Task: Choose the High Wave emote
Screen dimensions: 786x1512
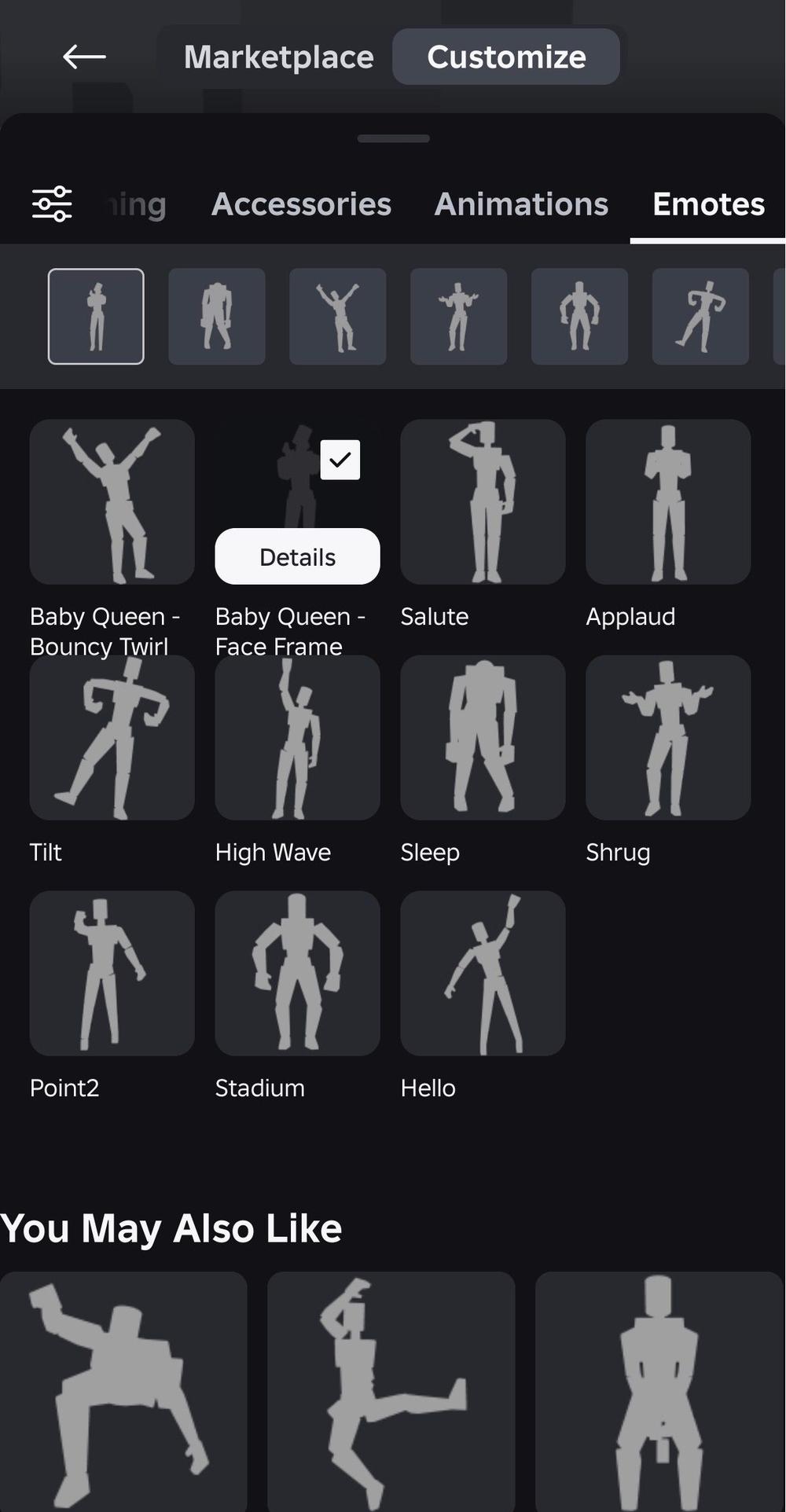Action: (x=297, y=739)
